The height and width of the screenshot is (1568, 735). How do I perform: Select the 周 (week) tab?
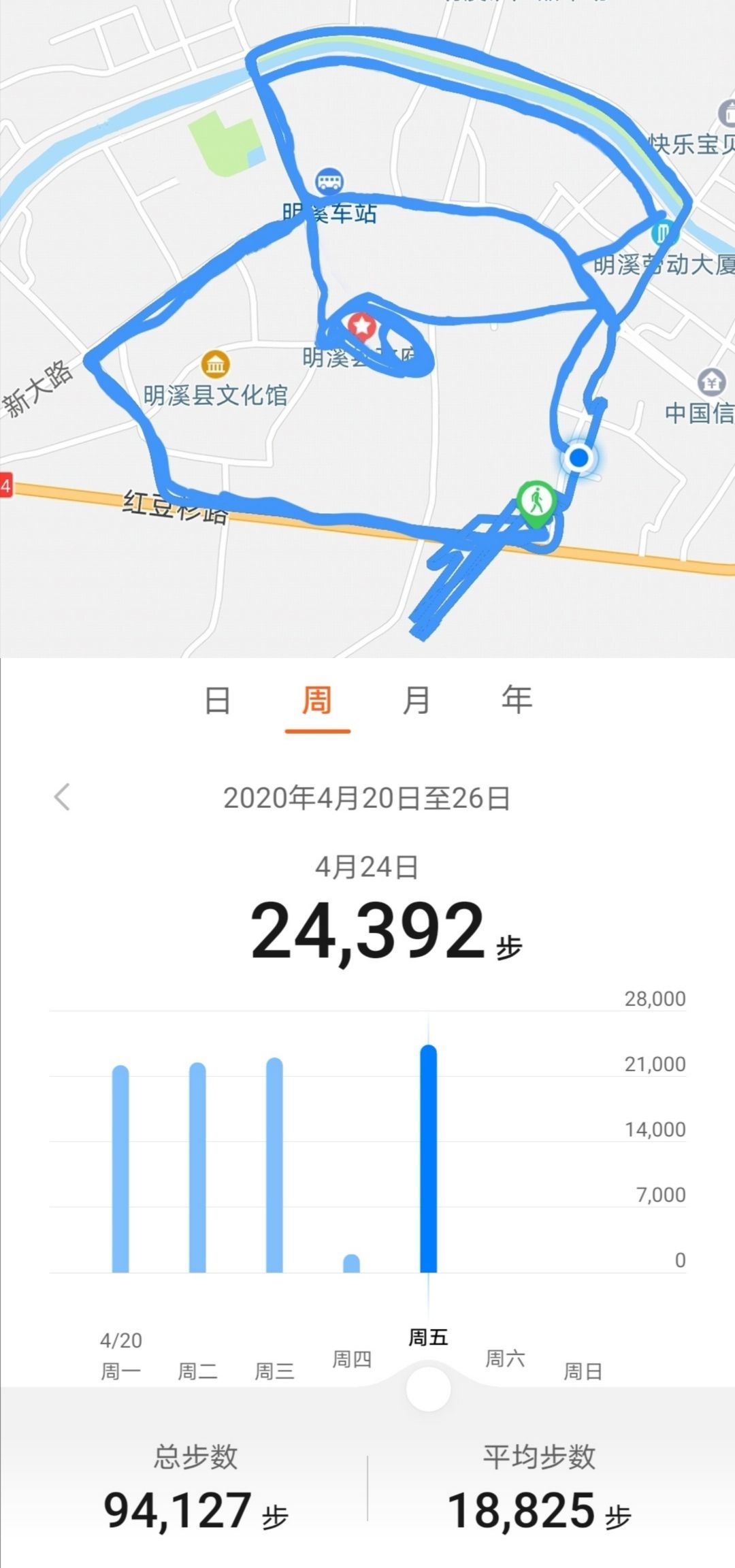[317, 700]
